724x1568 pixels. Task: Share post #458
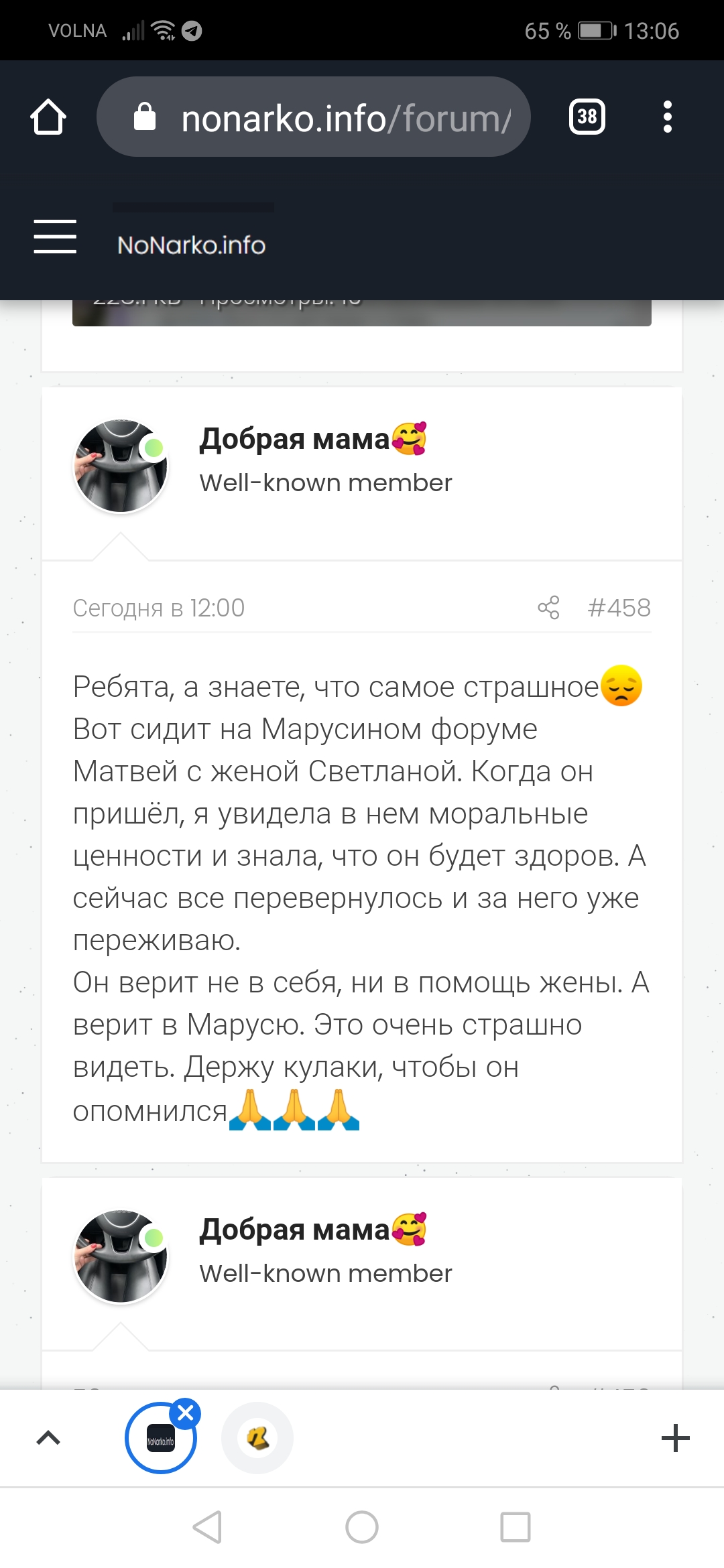(x=548, y=608)
